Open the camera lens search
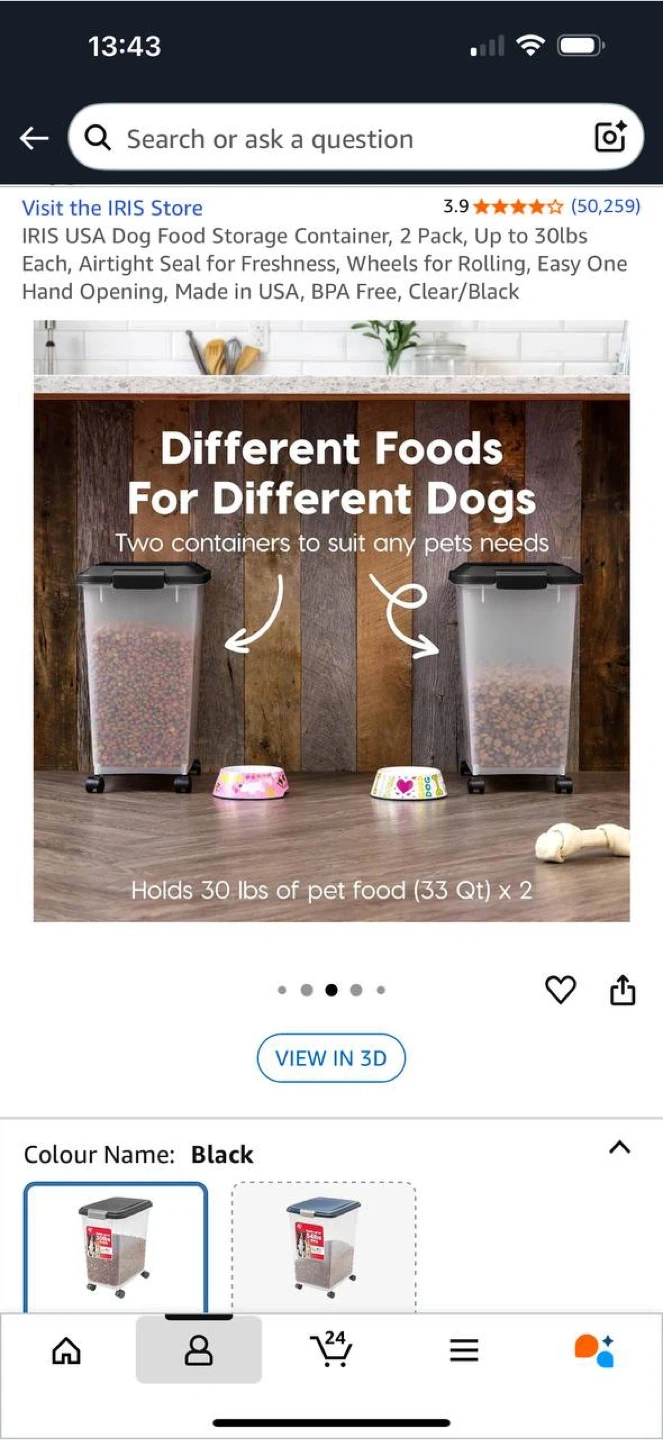Viewport: 663px width, 1440px height. (610, 137)
